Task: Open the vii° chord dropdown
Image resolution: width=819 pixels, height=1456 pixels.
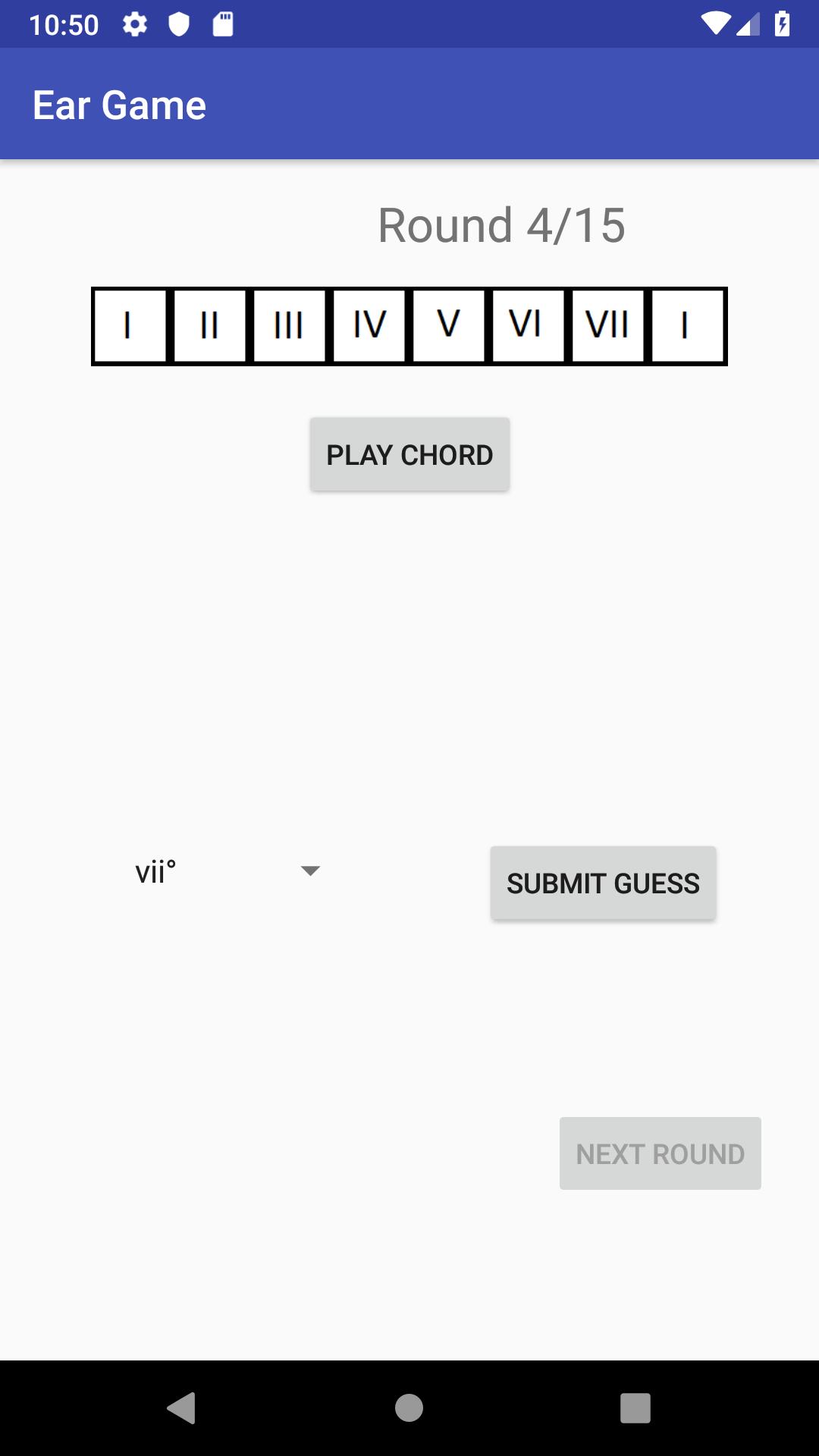Action: [x=227, y=871]
